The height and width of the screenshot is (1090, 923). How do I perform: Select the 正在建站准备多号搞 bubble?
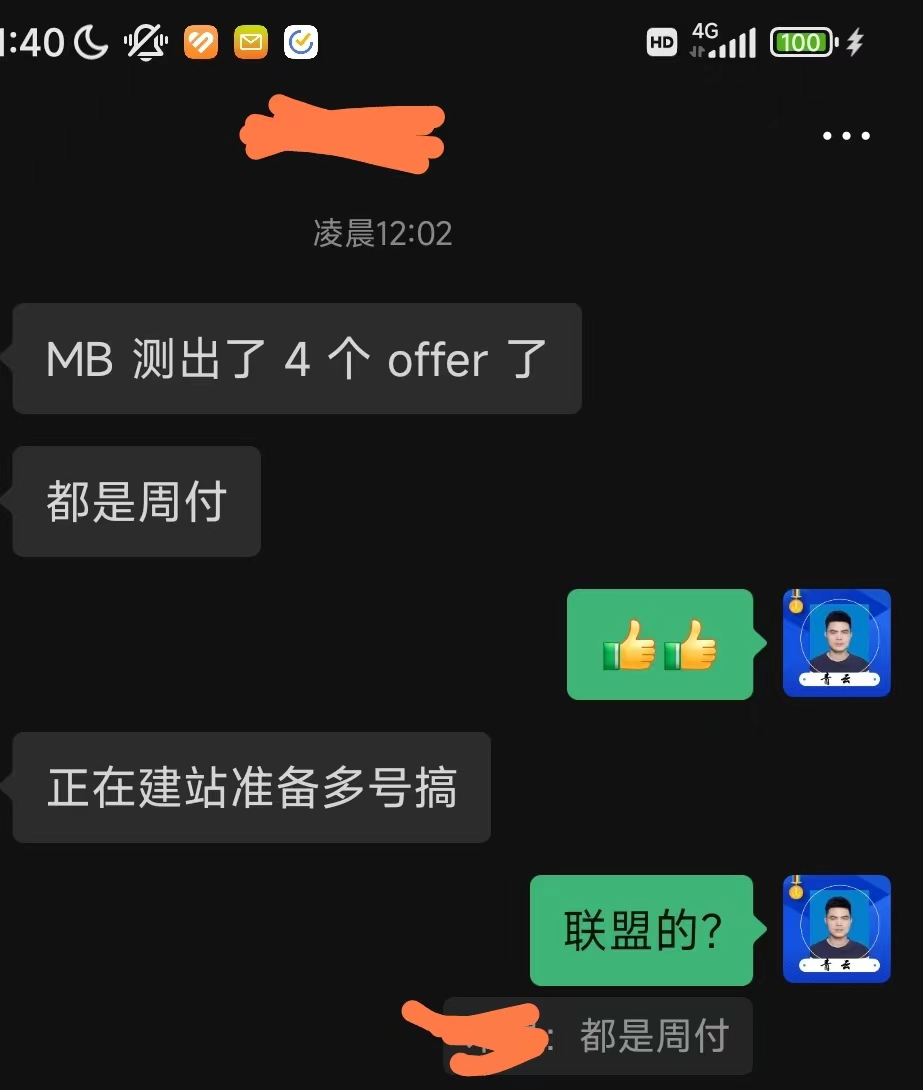pyautogui.click(x=251, y=787)
